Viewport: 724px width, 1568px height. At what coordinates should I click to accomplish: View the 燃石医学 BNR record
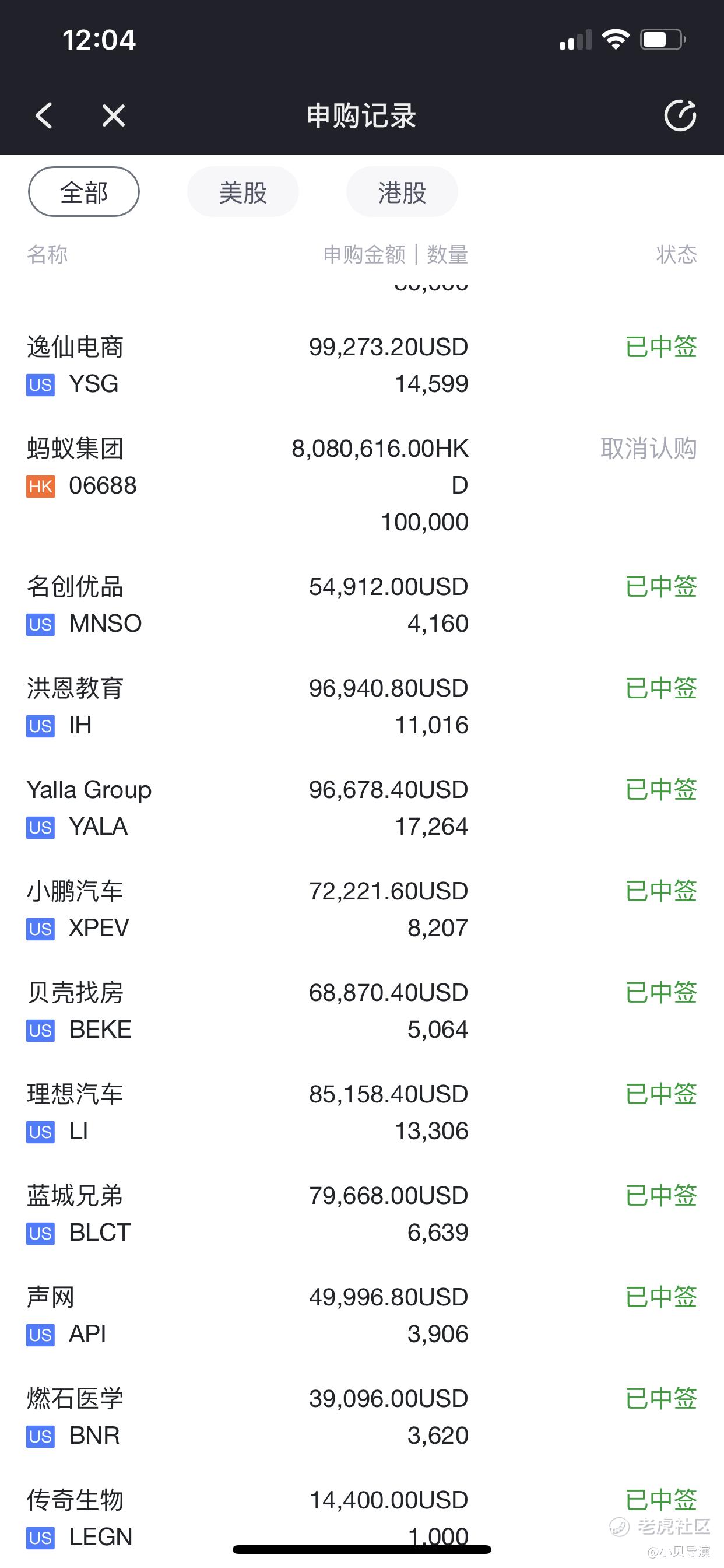[362, 1416]
